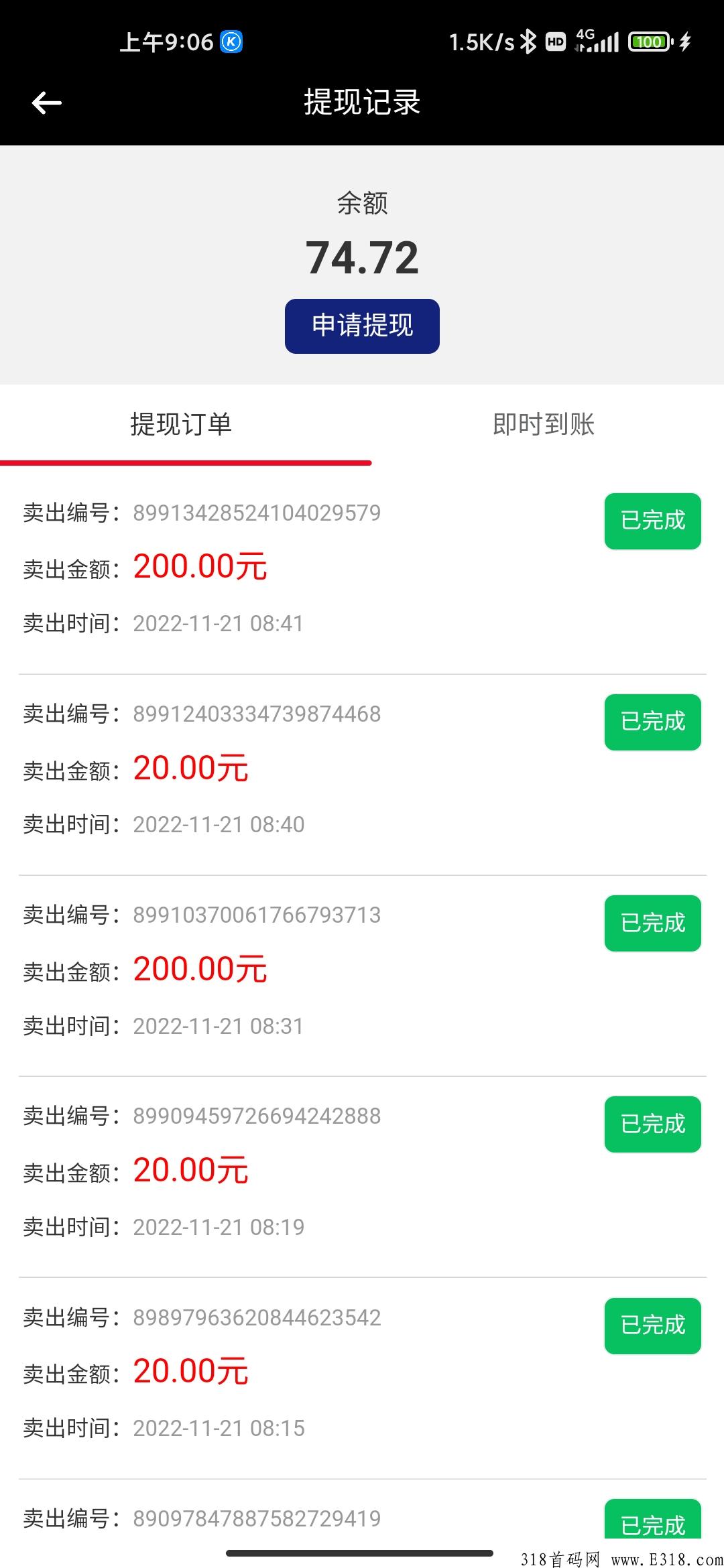
Task: Open the K app notification icon in status bar
Action: coord(231,41)
